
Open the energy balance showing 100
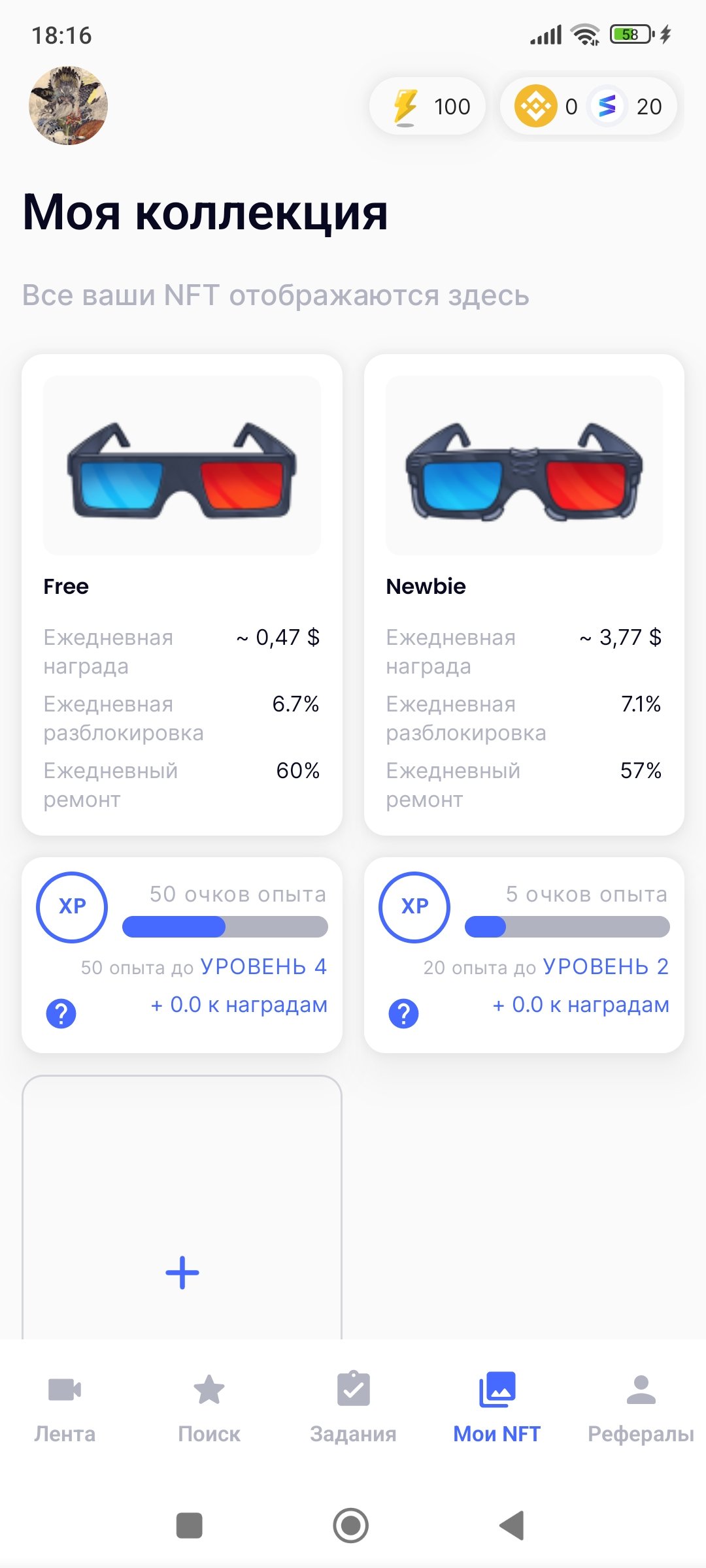(x=428, y=106)
